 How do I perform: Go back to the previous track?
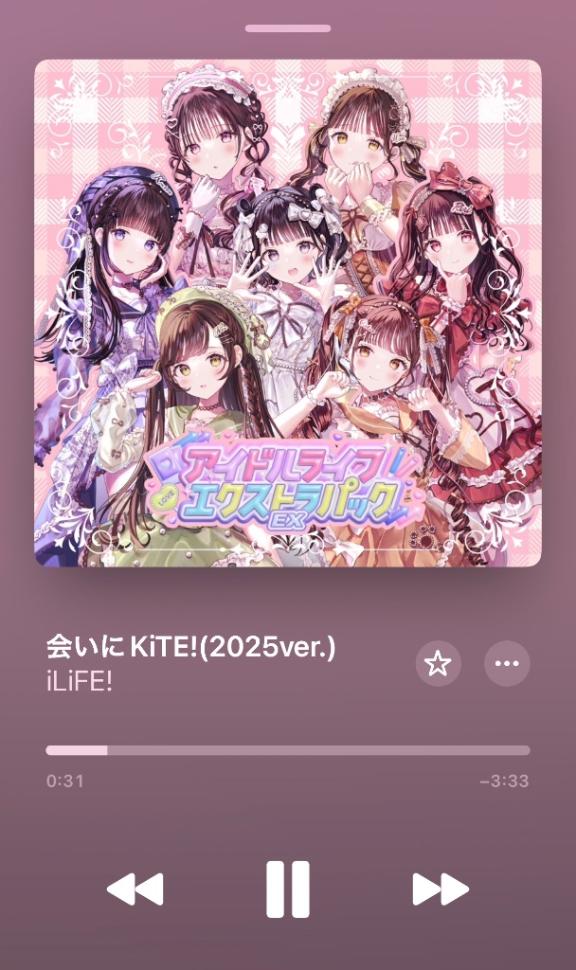pyautogui.click(x=135, y=889)
